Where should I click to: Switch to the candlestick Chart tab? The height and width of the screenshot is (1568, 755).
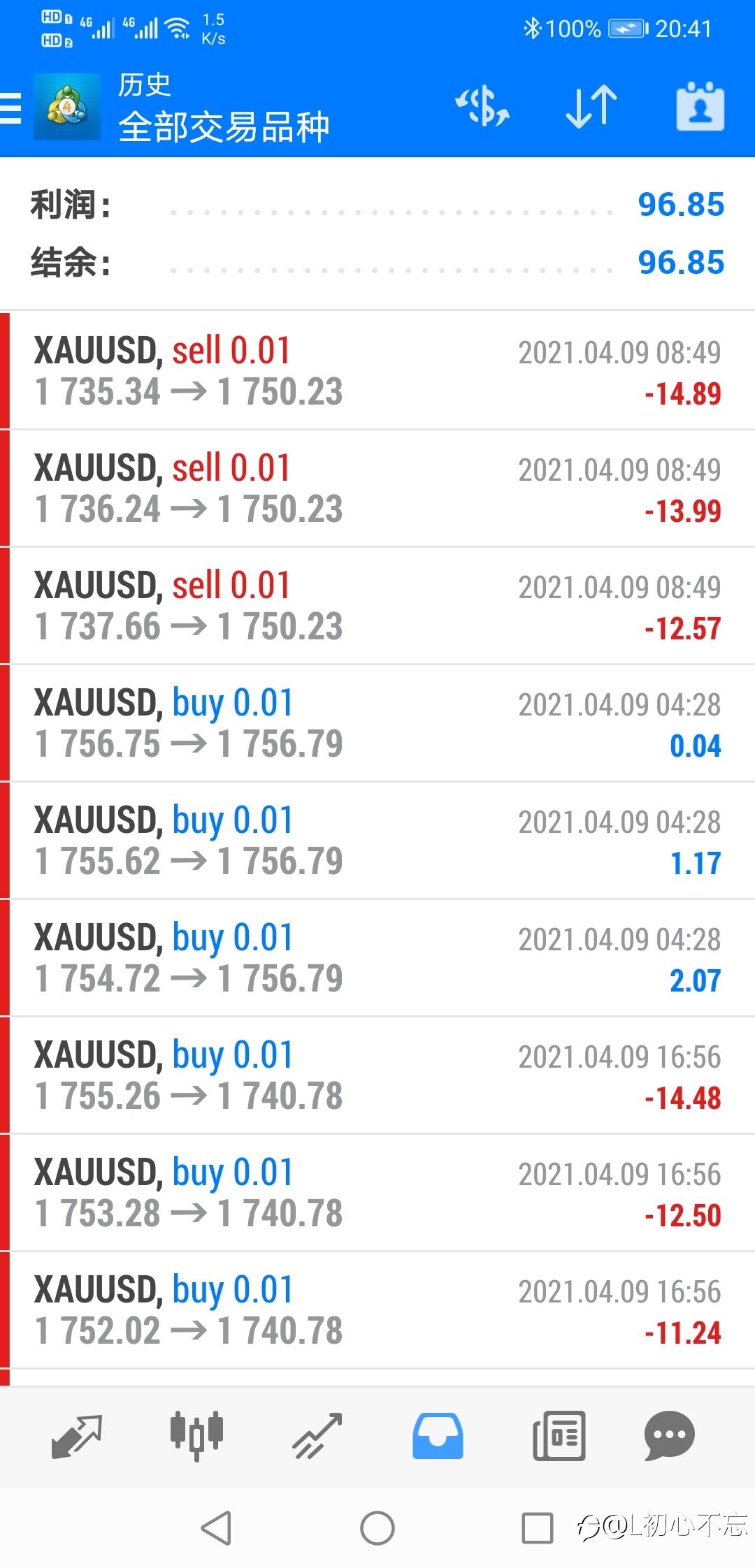(x=196, y=1437)
